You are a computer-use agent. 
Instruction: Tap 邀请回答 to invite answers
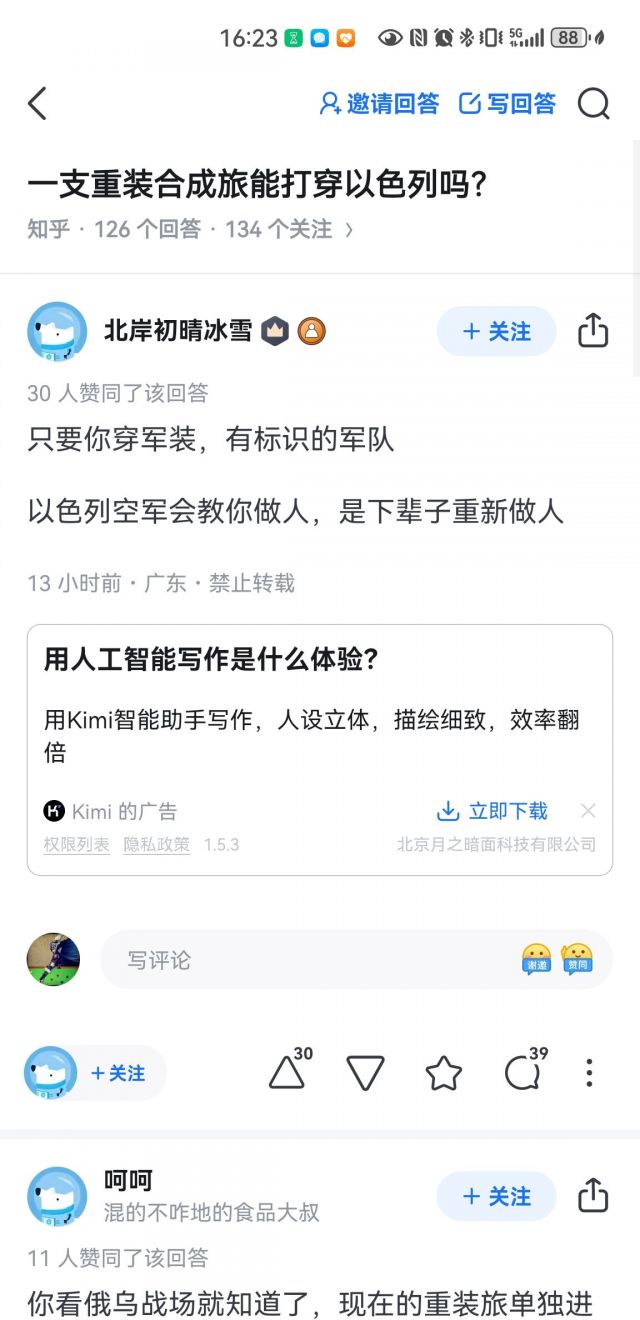tap(379, 104)
